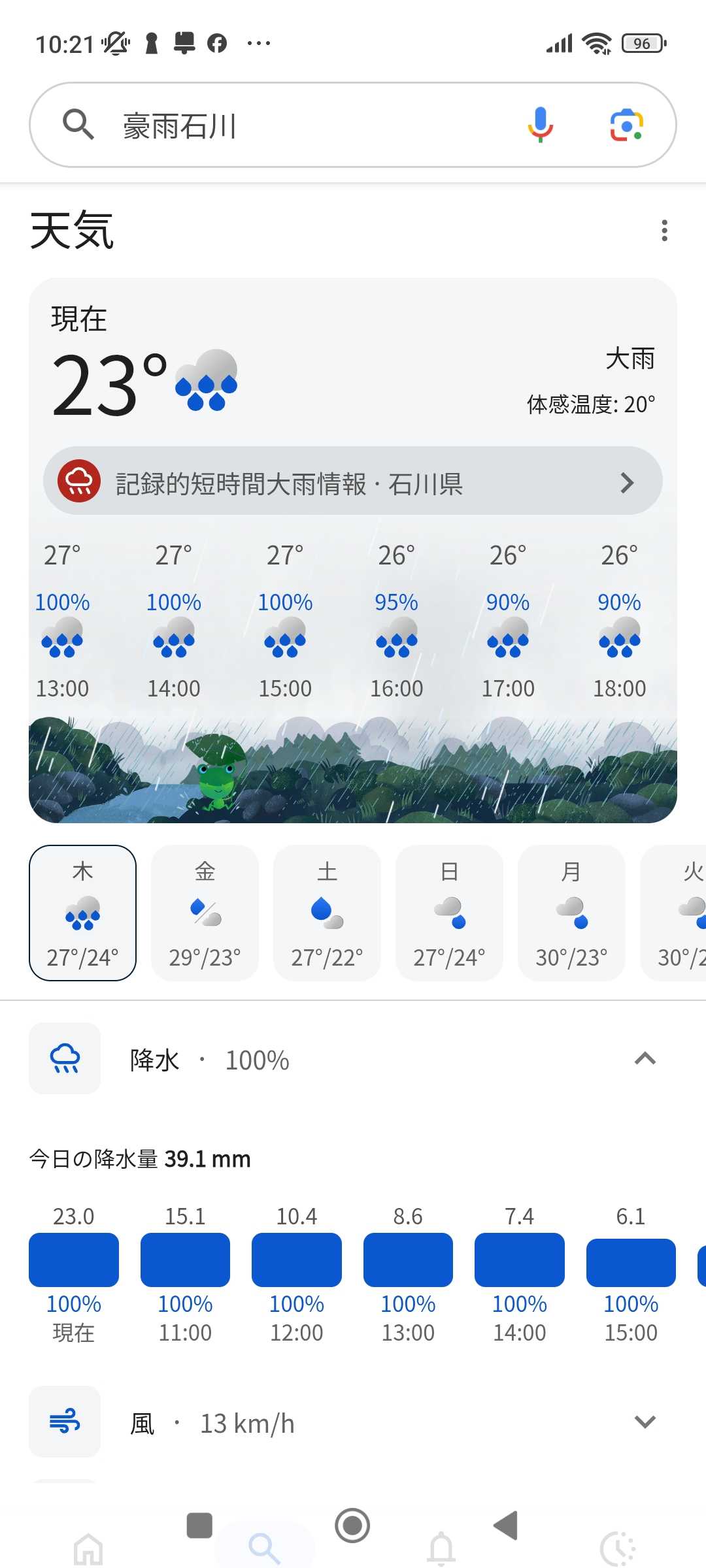The width and height of the screenshot is (706, 1568).
Task: Select the 月 daily forecast card
Action: click(571, 913)
